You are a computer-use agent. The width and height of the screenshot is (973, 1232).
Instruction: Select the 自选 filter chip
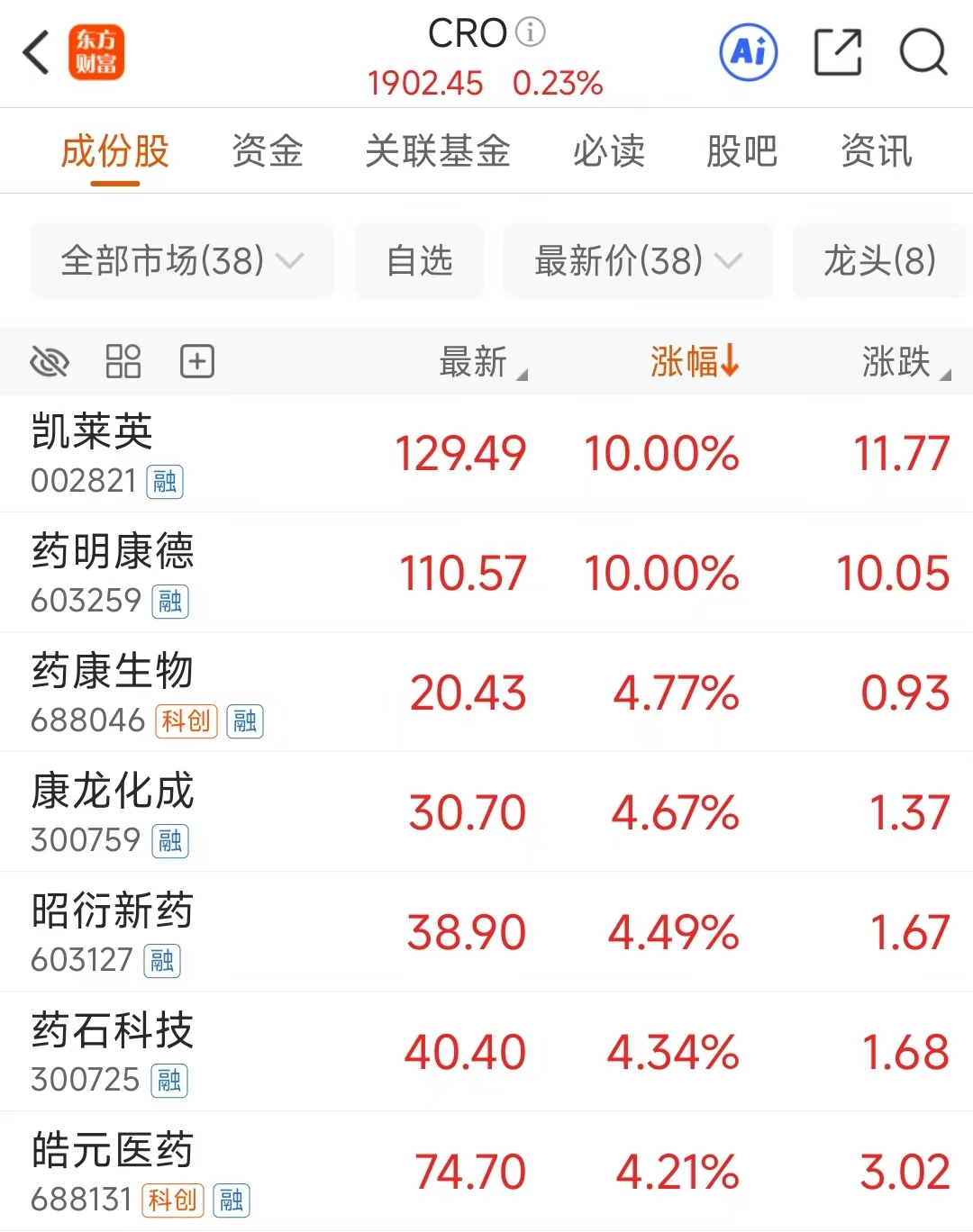[x=419, y=261]
